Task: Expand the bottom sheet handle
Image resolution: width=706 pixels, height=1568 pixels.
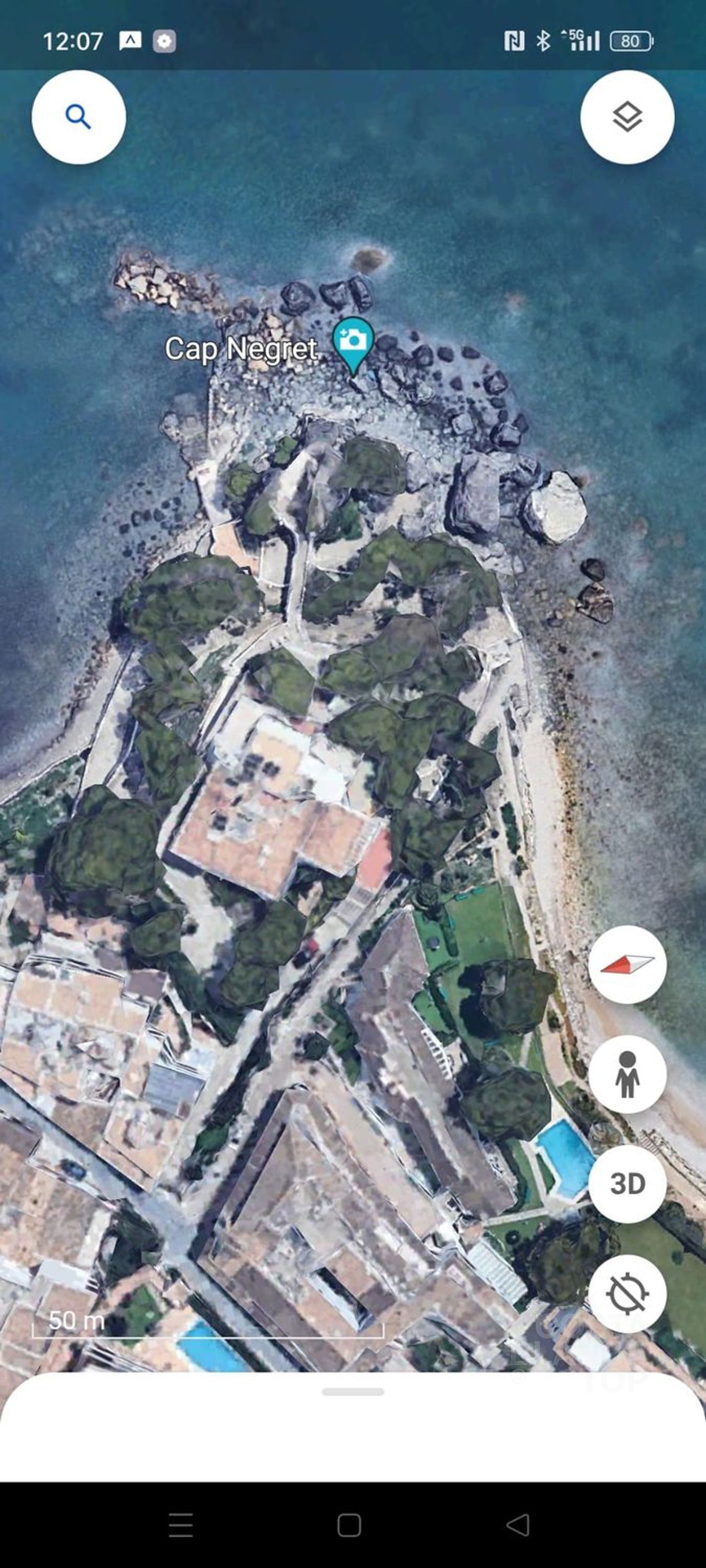Action: tap(353, 1392)
